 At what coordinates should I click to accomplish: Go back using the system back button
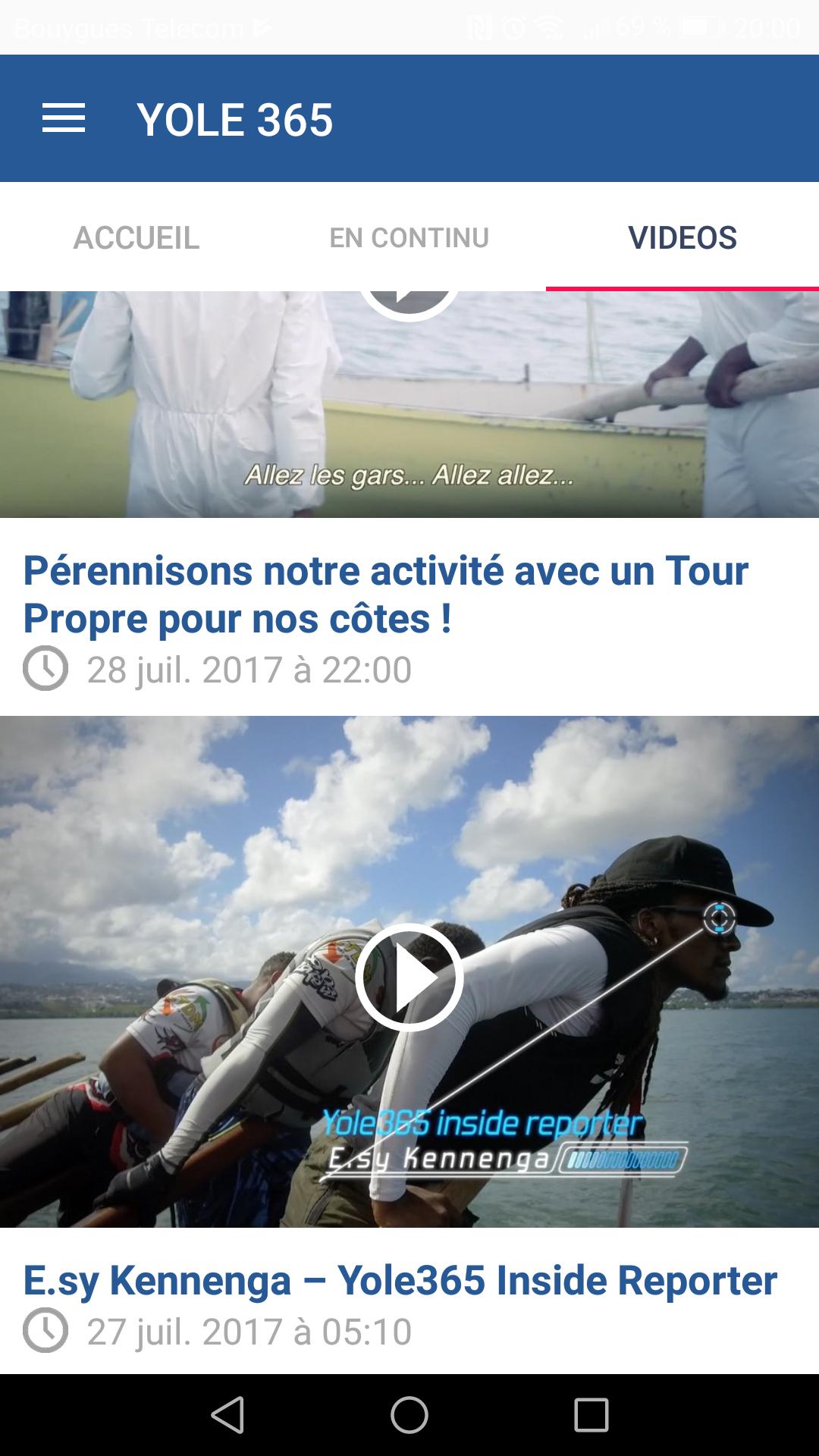click(227, 1415)
